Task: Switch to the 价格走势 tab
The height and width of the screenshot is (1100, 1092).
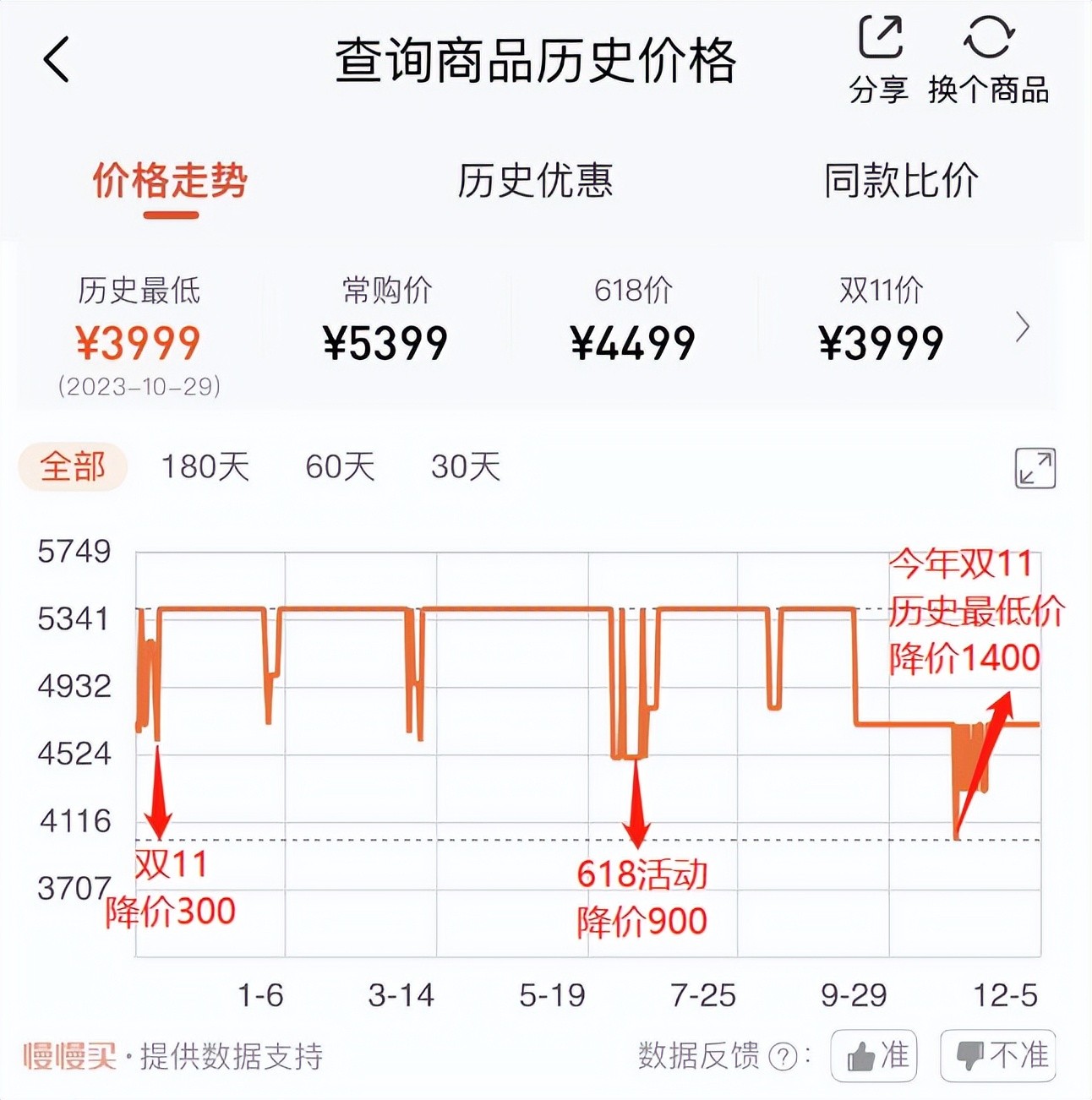Action: pos(170,181)
